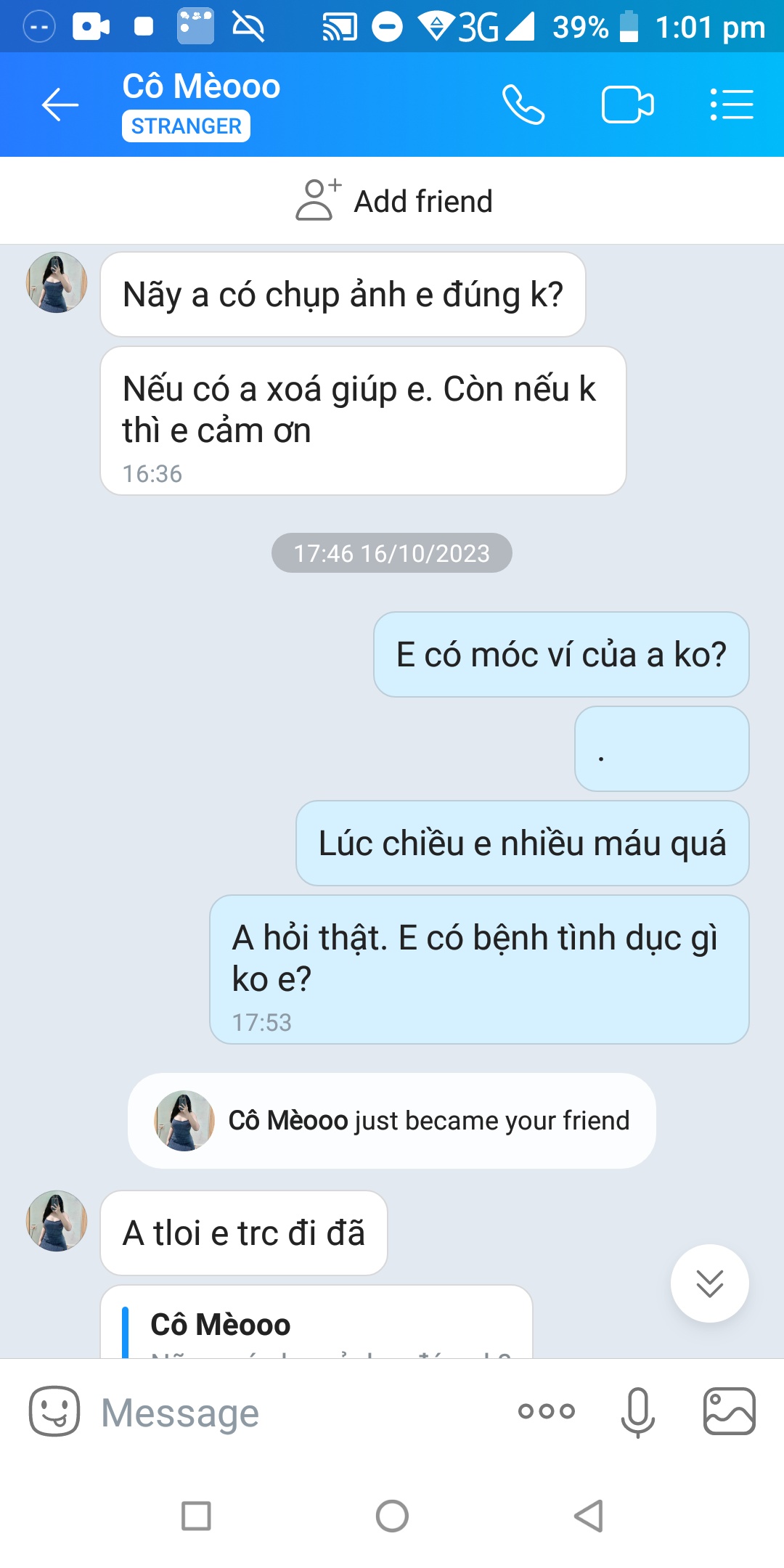Open Cô Mèooo's avatar beside first message

tap(57, 282)
